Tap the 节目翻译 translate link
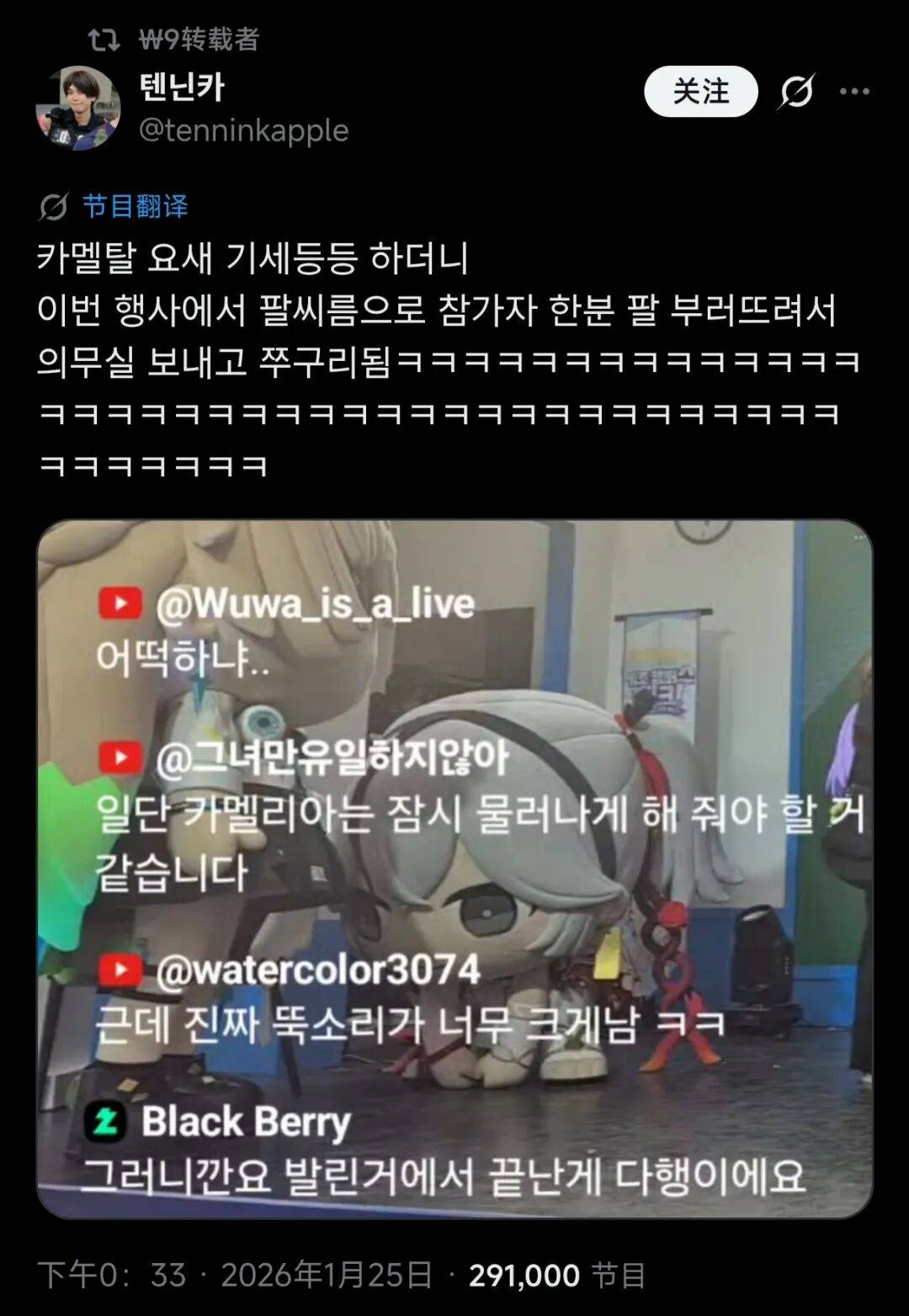Image resolution: width=909 pixels, height=1316 pixels. click(135, 206)
